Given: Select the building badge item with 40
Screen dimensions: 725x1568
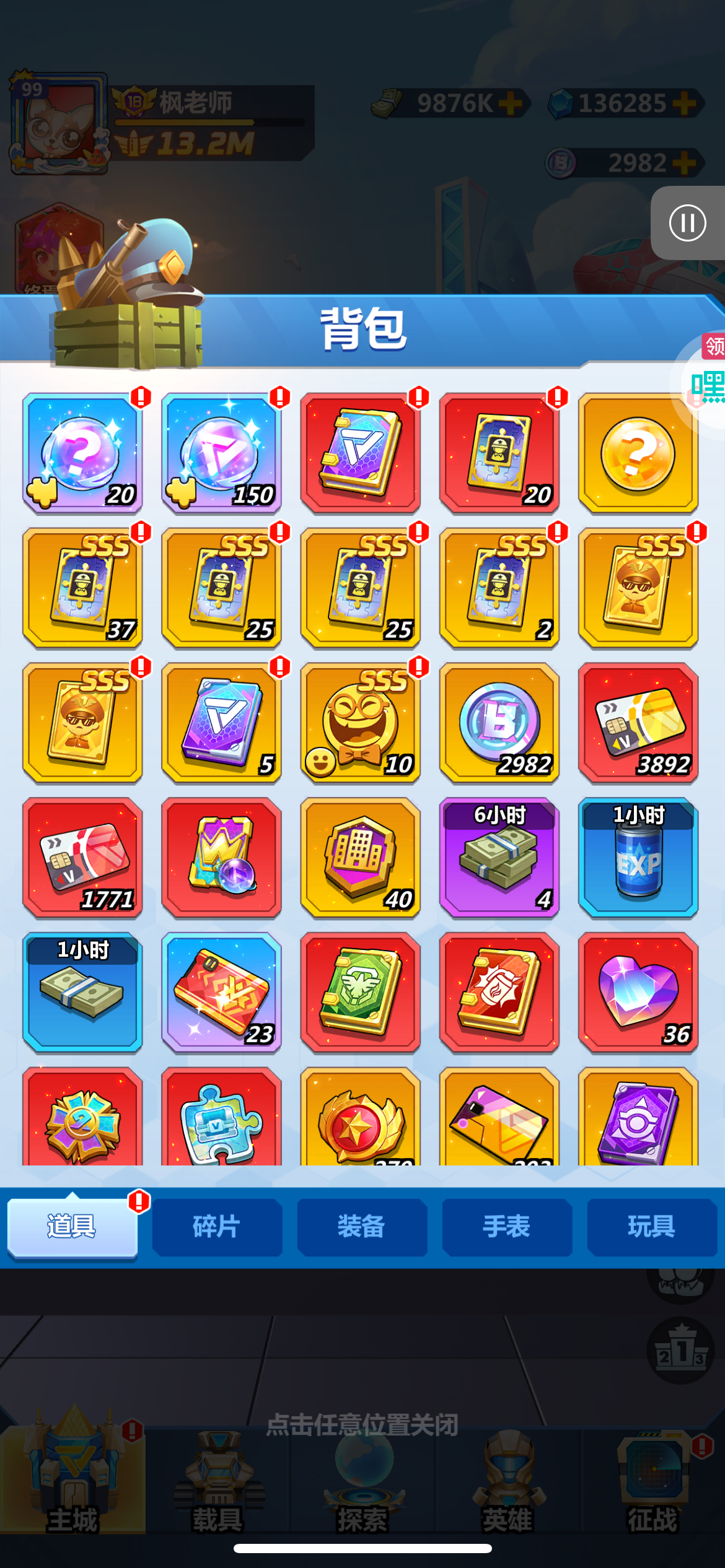Looking at the screenshot, I should click(x=360, y=858).
